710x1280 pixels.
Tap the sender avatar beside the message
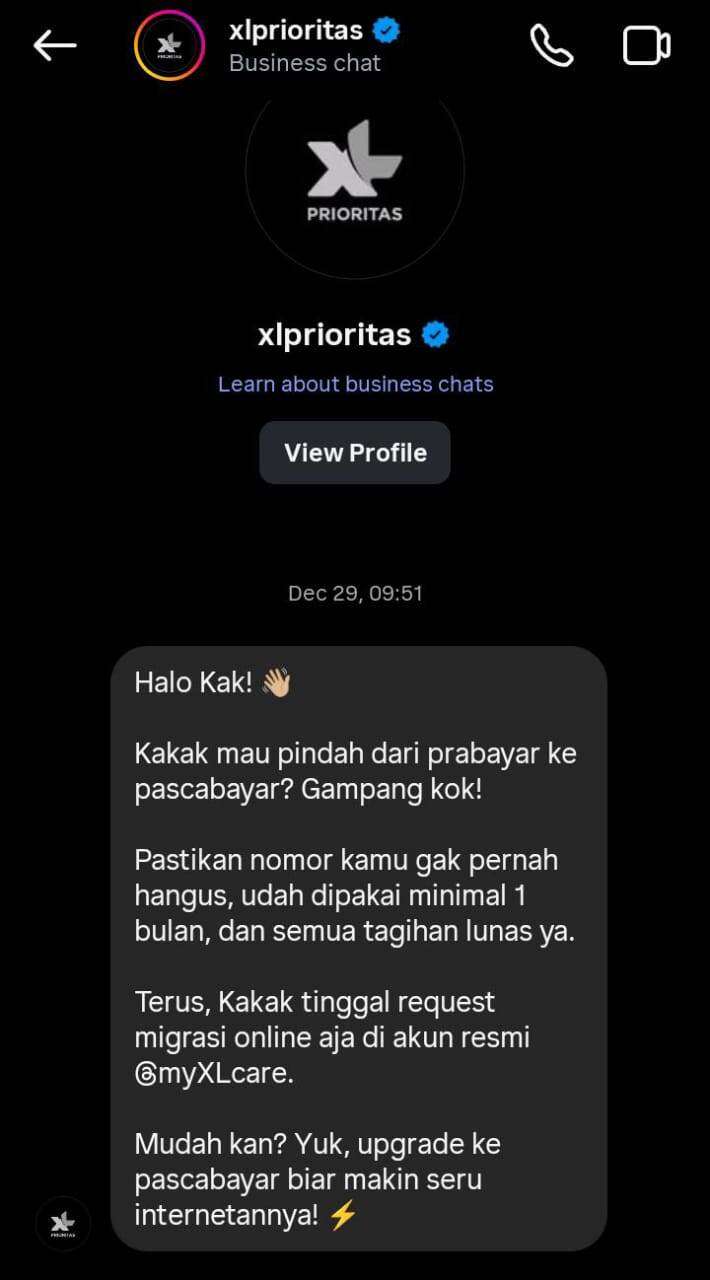(63, 1223)
